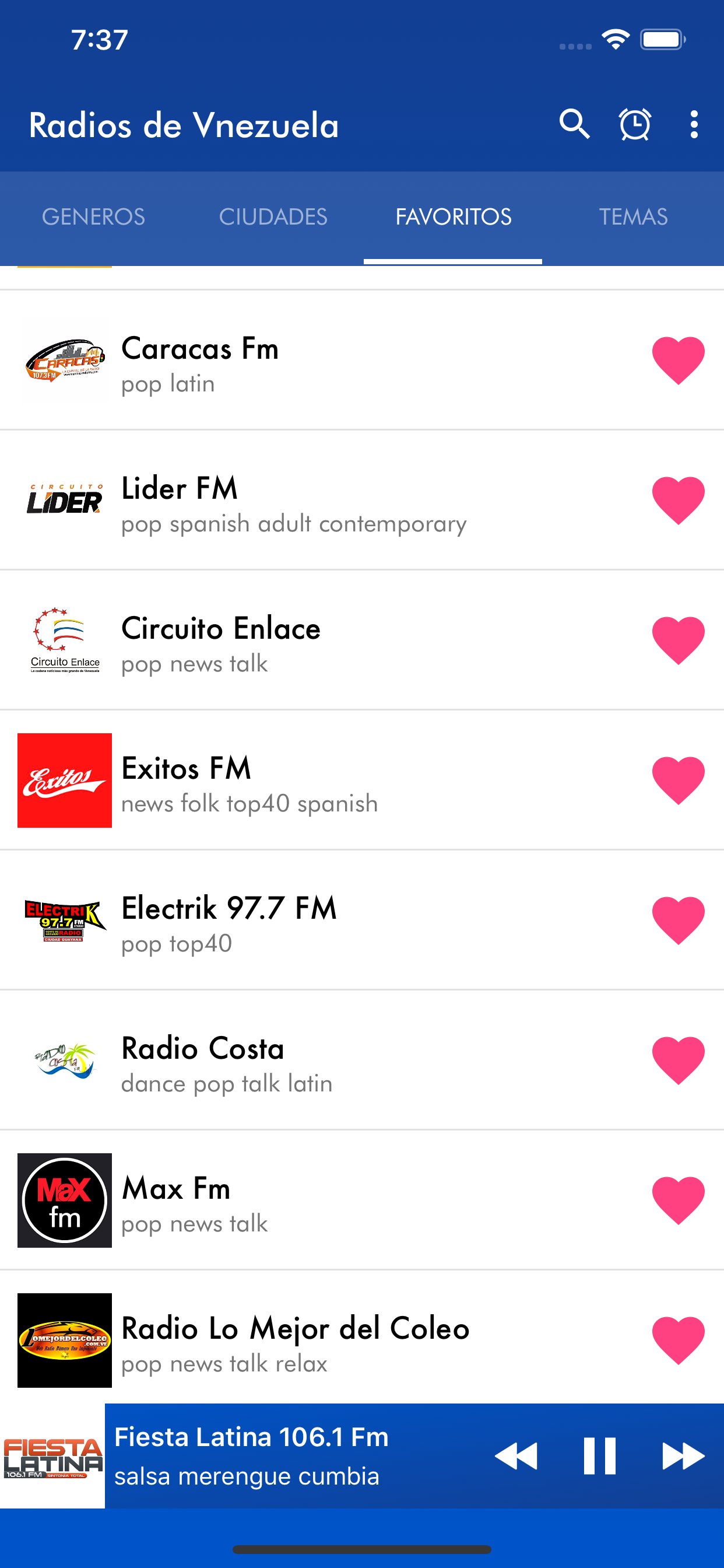Switch to the GENEROS tab
Screen dimensions: 724x1568
coord(93,218)
